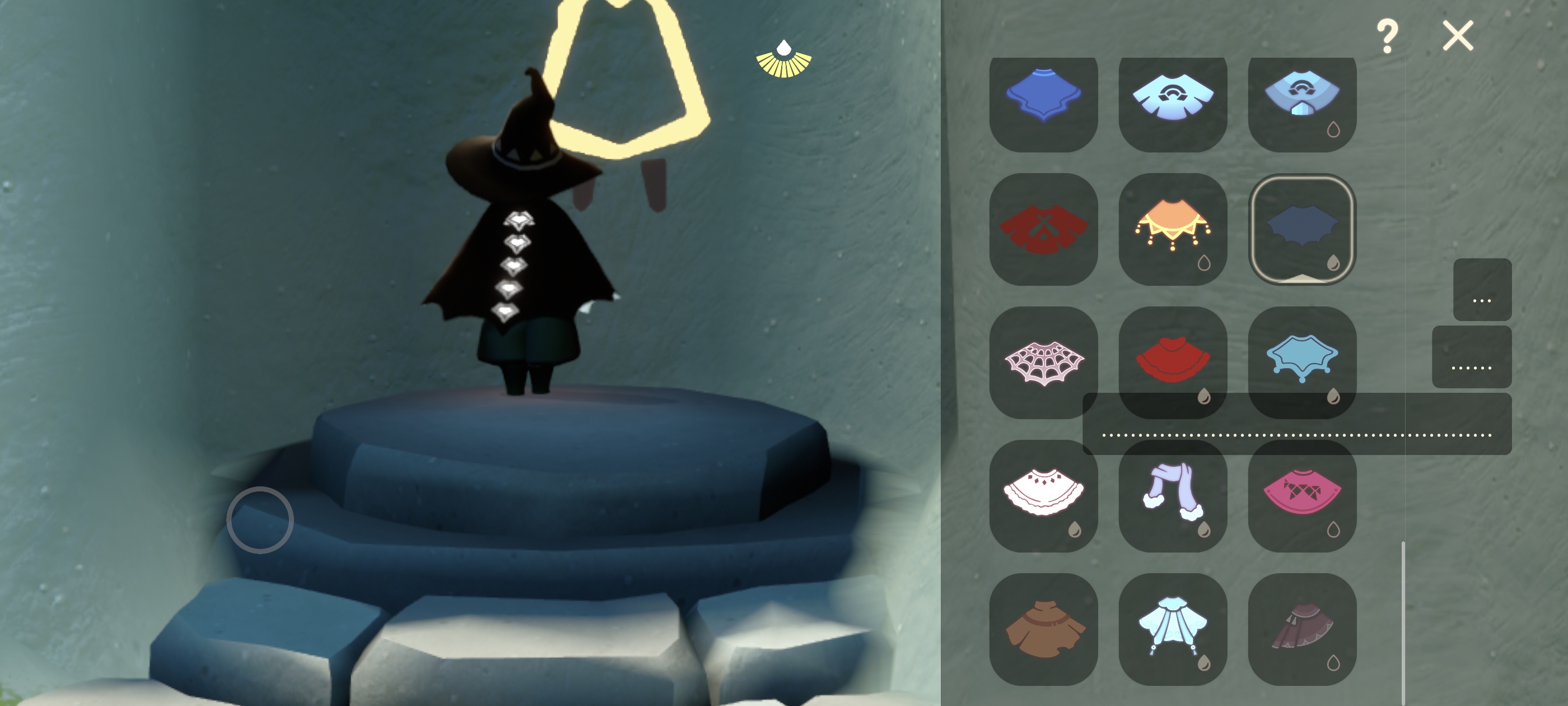Image resolution: width=1568 pixels, height=706 pixels.
Task: Choose the lavender scarf with pom-poms
Action: coord(1172,495)
